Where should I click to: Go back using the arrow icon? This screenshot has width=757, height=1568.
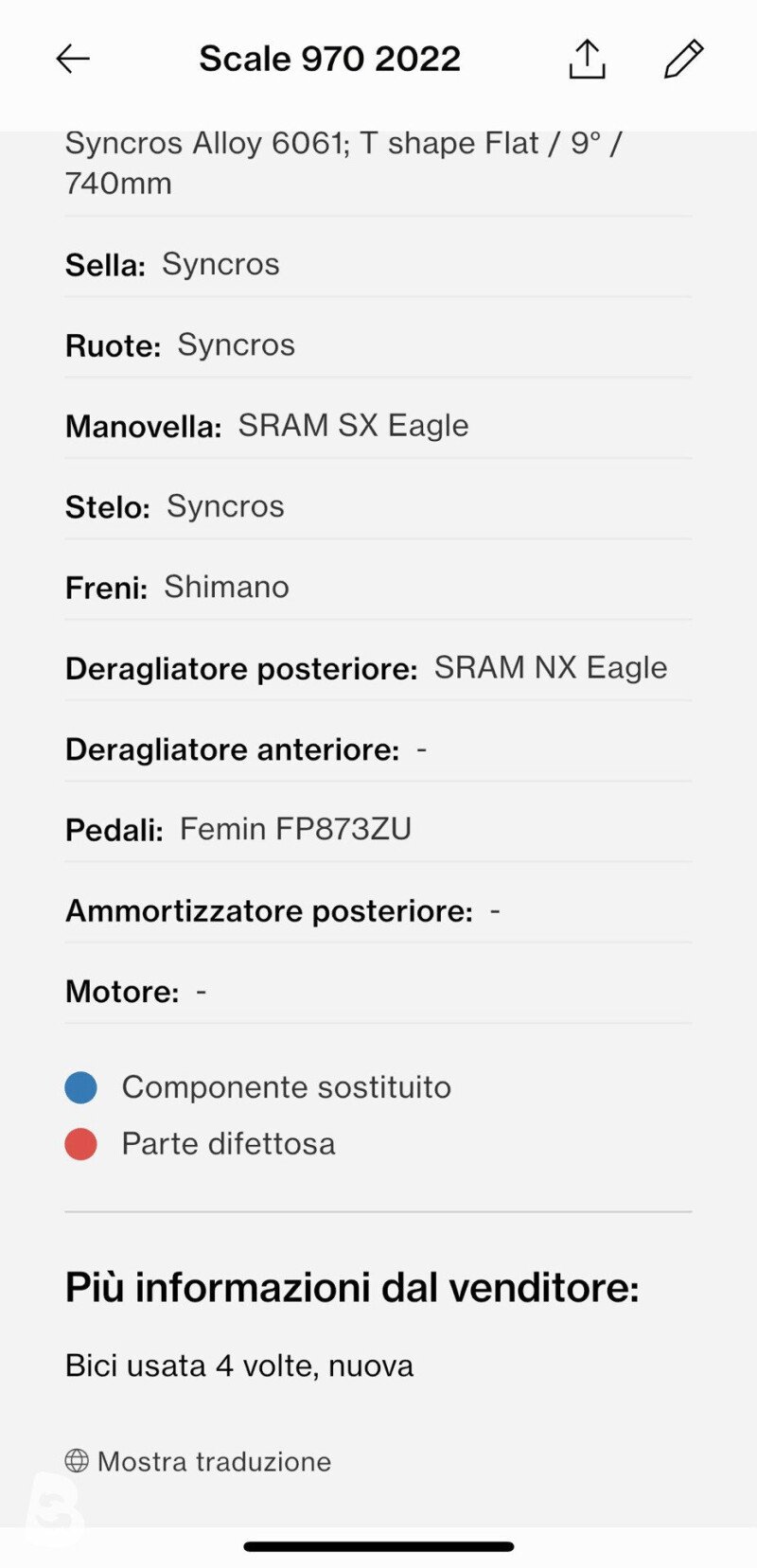coord(73,59)
